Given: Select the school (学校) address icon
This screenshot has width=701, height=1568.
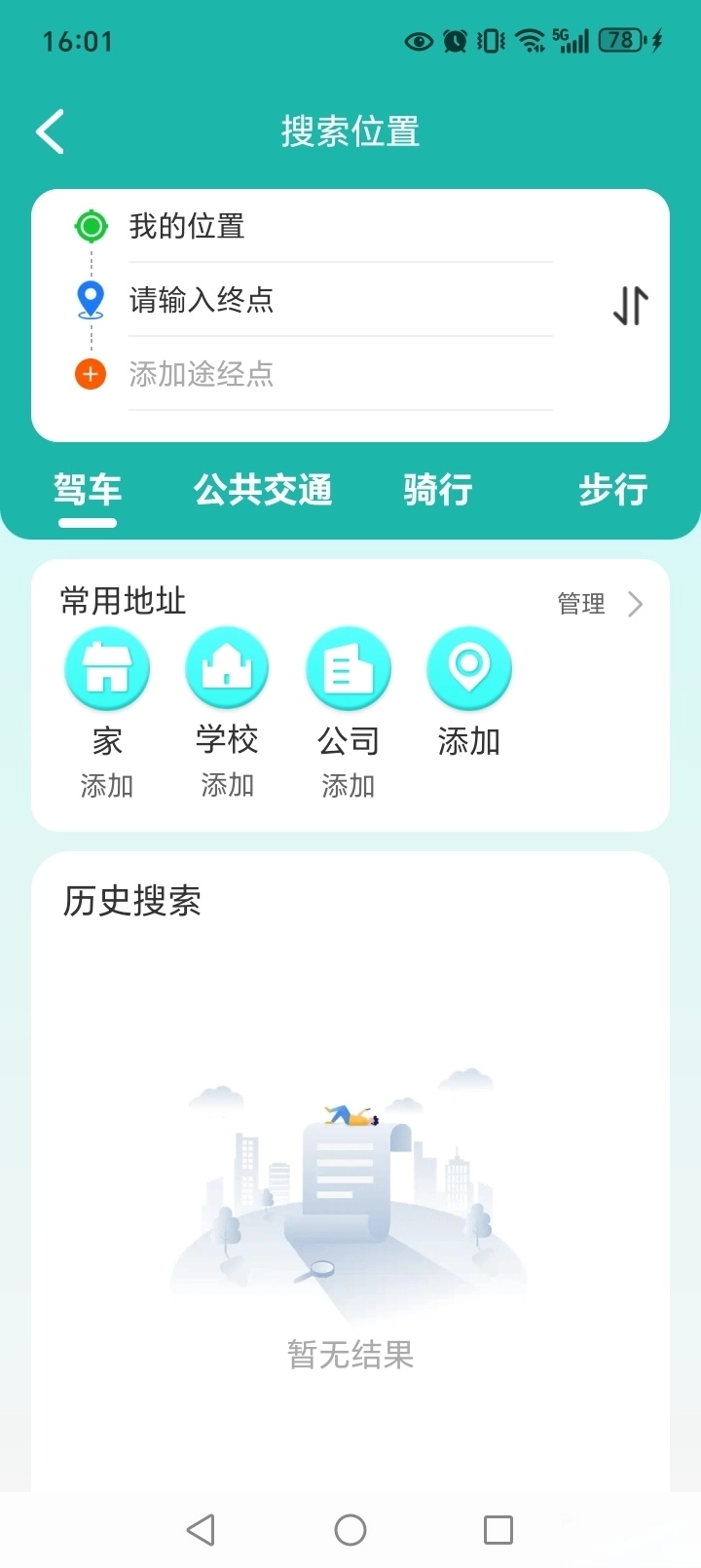Looking at the screenshot, I should pyautogui.click(x=227, y=667).
